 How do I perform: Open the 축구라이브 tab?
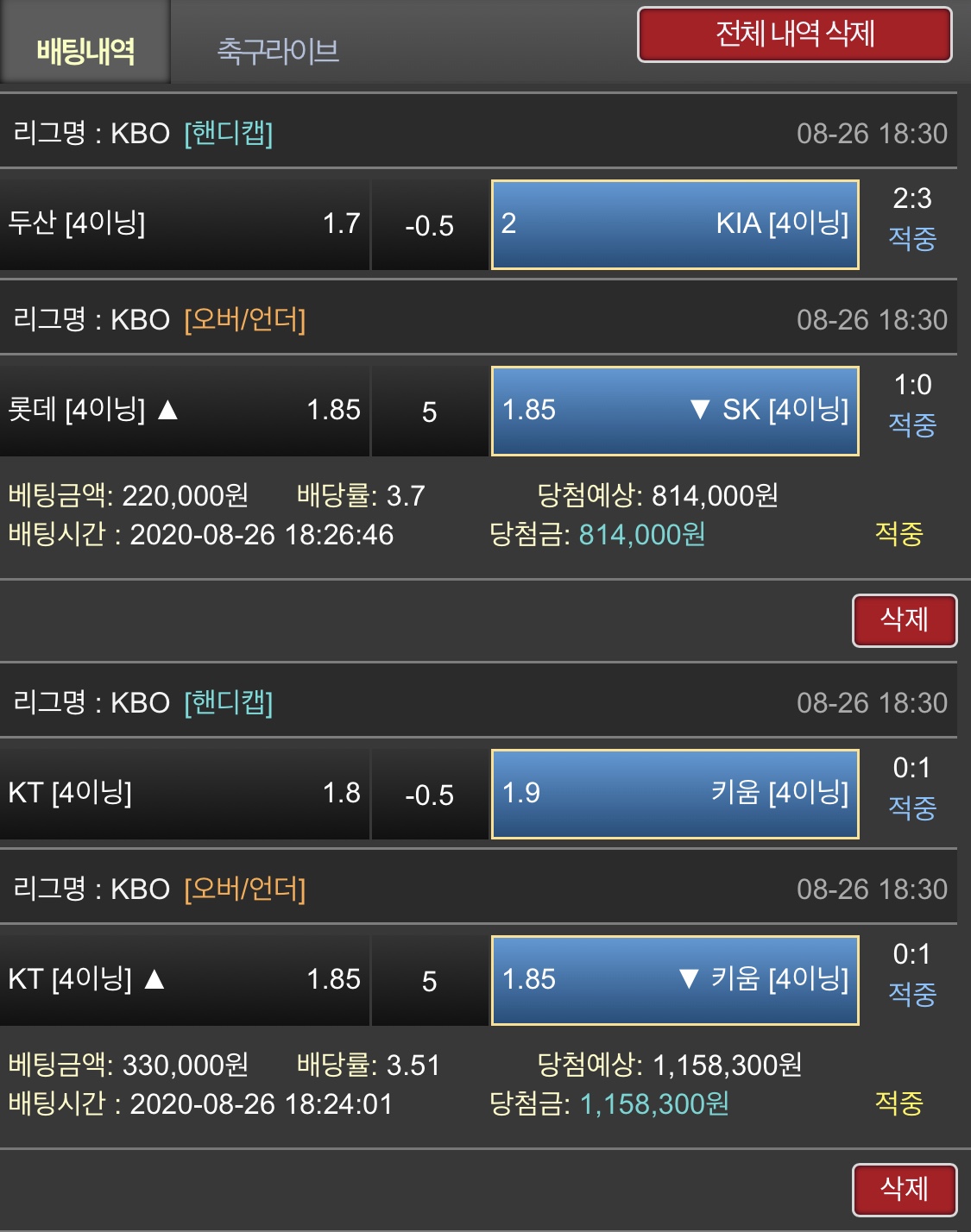[x=278, y=50]
